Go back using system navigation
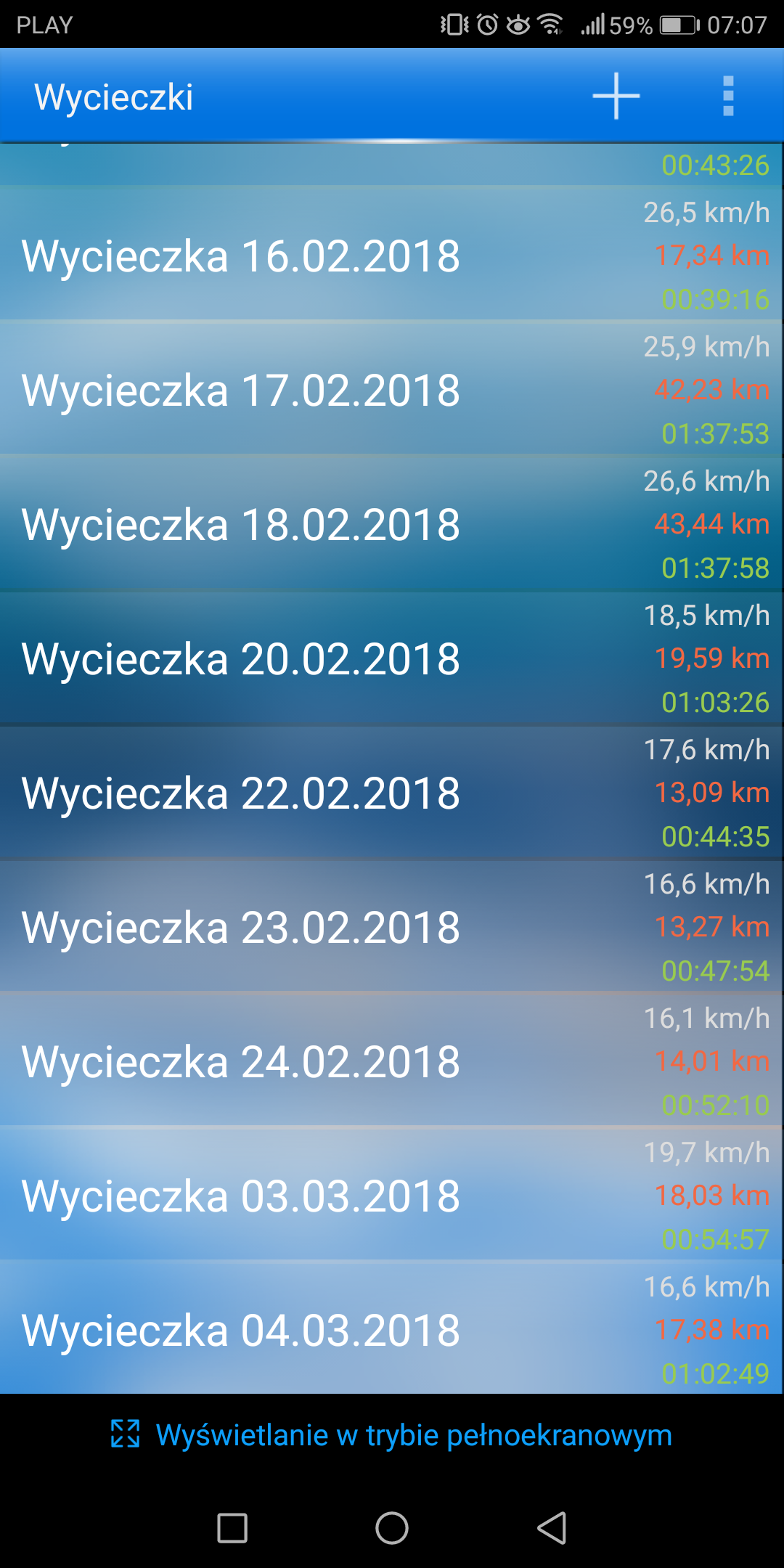 point(552,1528)
